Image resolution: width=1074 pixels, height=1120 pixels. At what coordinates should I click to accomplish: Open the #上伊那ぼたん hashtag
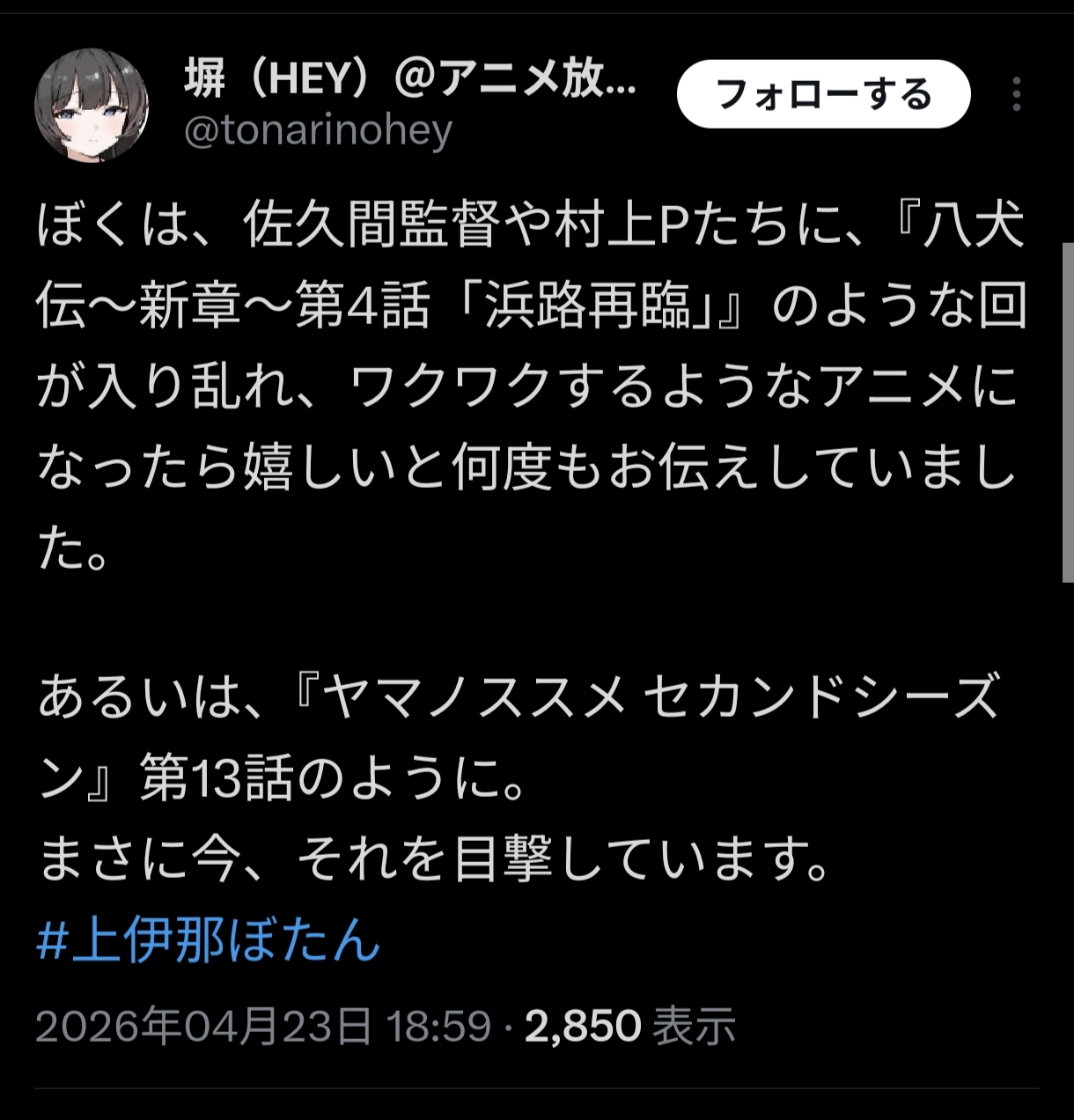209,940
